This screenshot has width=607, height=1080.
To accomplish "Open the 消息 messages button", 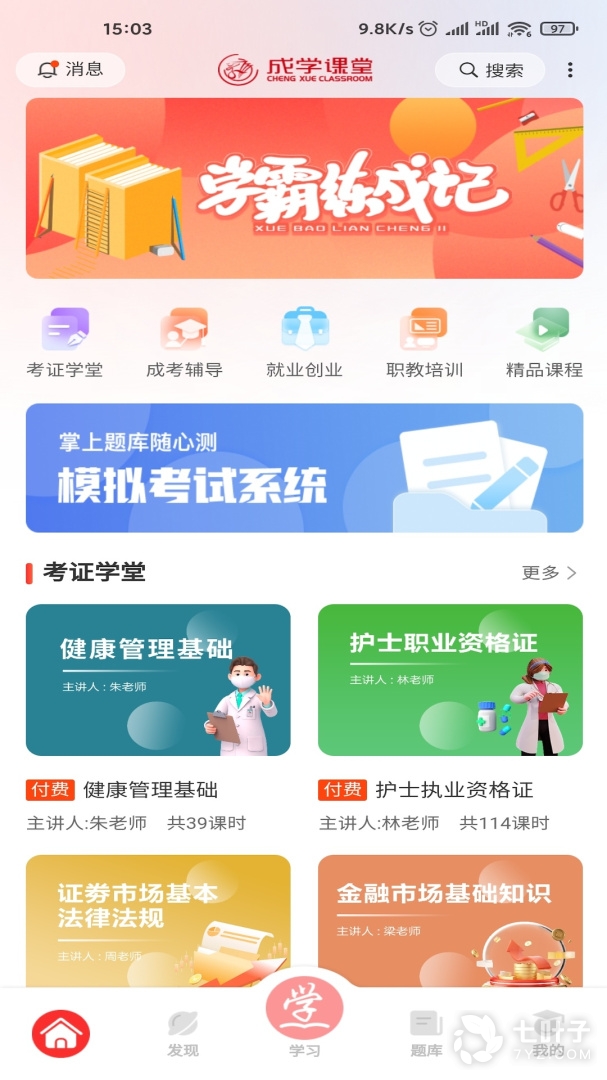I will [70, 69].
